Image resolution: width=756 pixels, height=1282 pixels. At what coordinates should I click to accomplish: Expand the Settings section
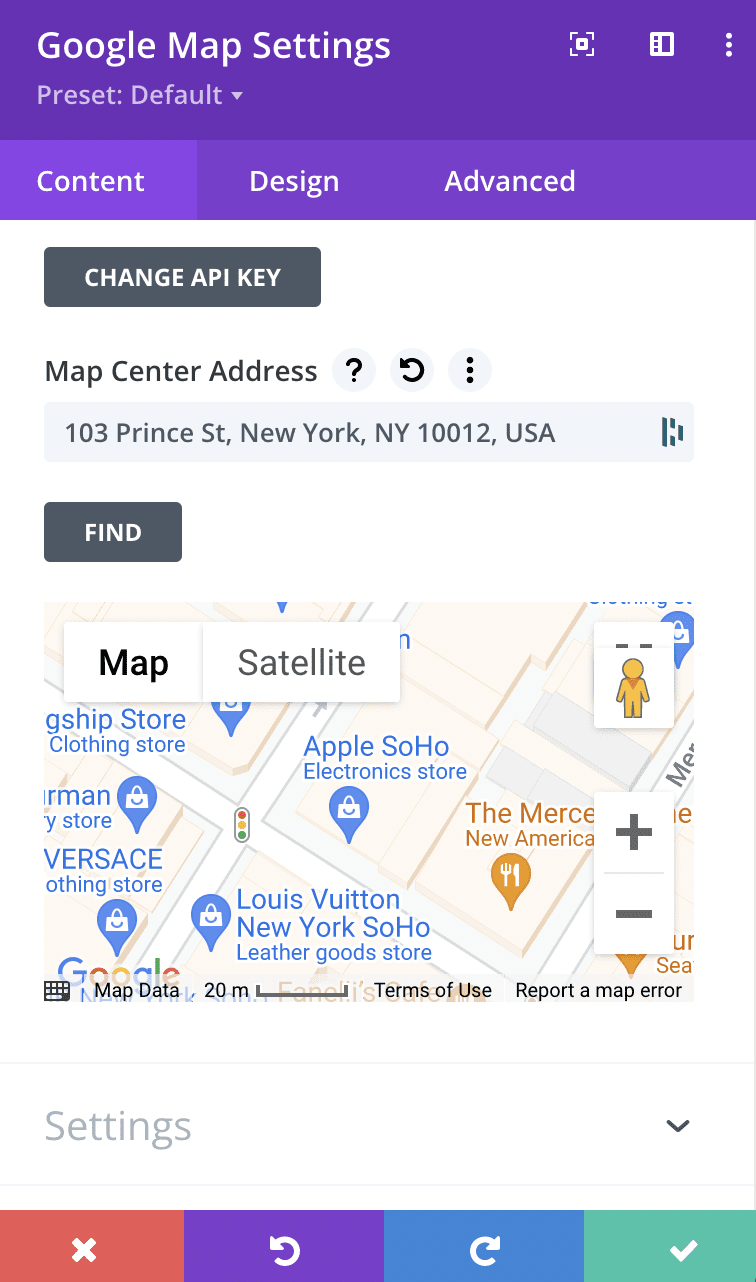pyautogui.click(x=378, y=1126)
